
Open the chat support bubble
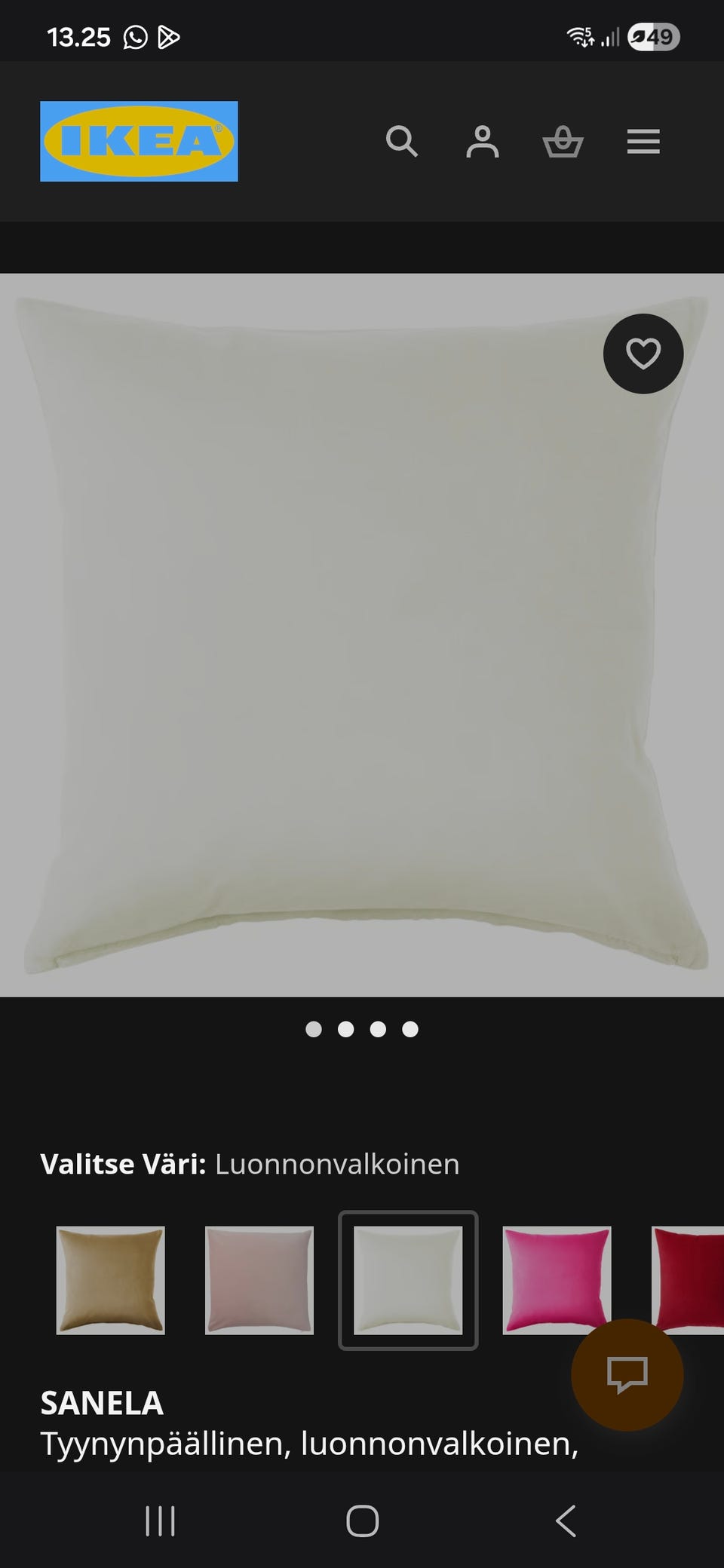[x=627, y=1375]
